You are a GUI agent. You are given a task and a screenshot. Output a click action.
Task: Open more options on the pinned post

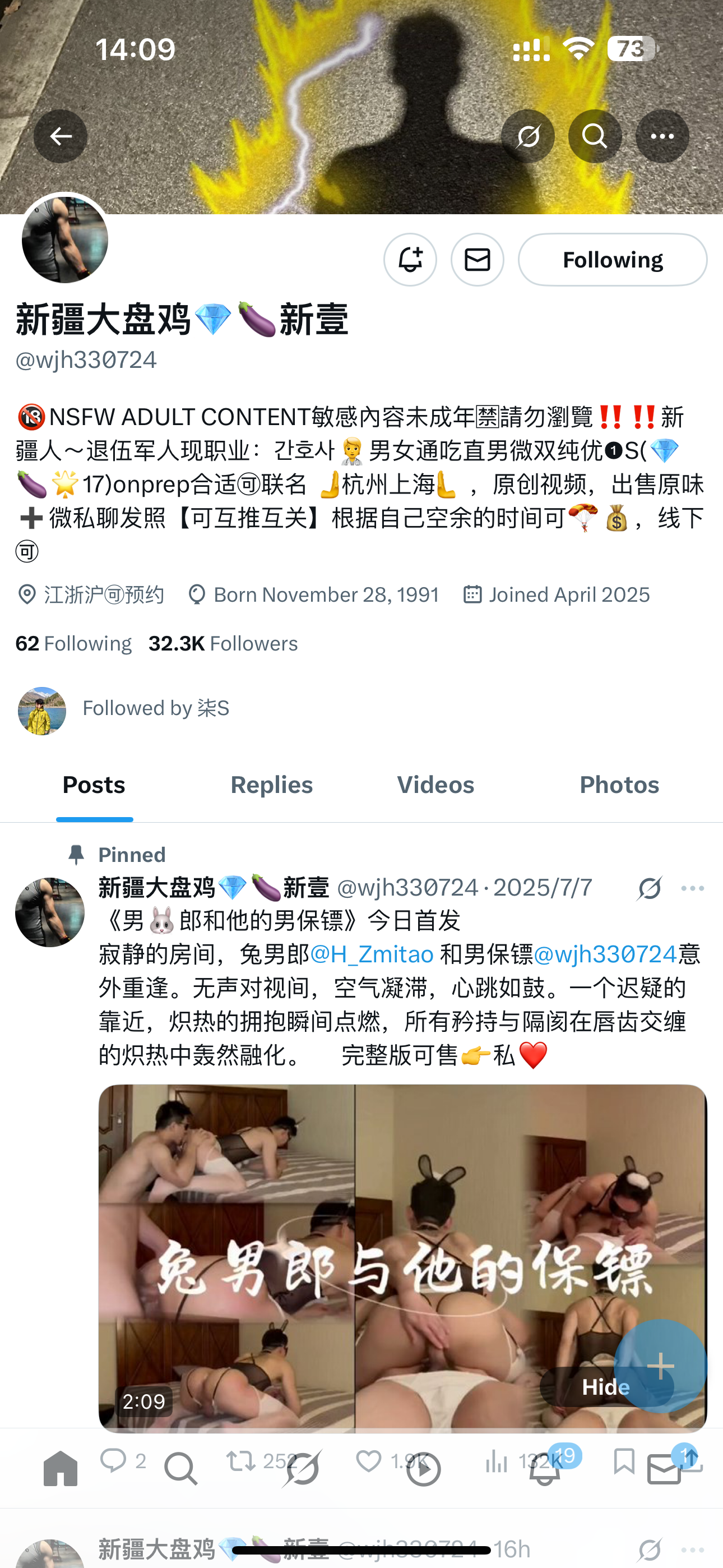(x=693, y=888)
